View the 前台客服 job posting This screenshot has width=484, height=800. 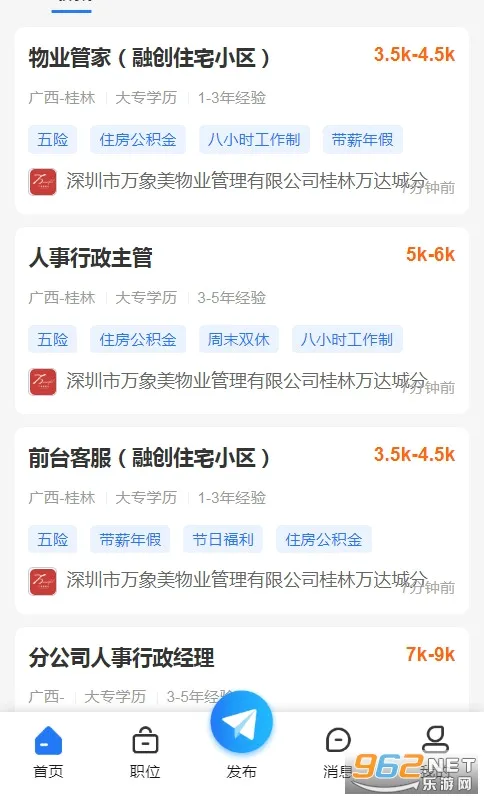[x=242, y=520]
